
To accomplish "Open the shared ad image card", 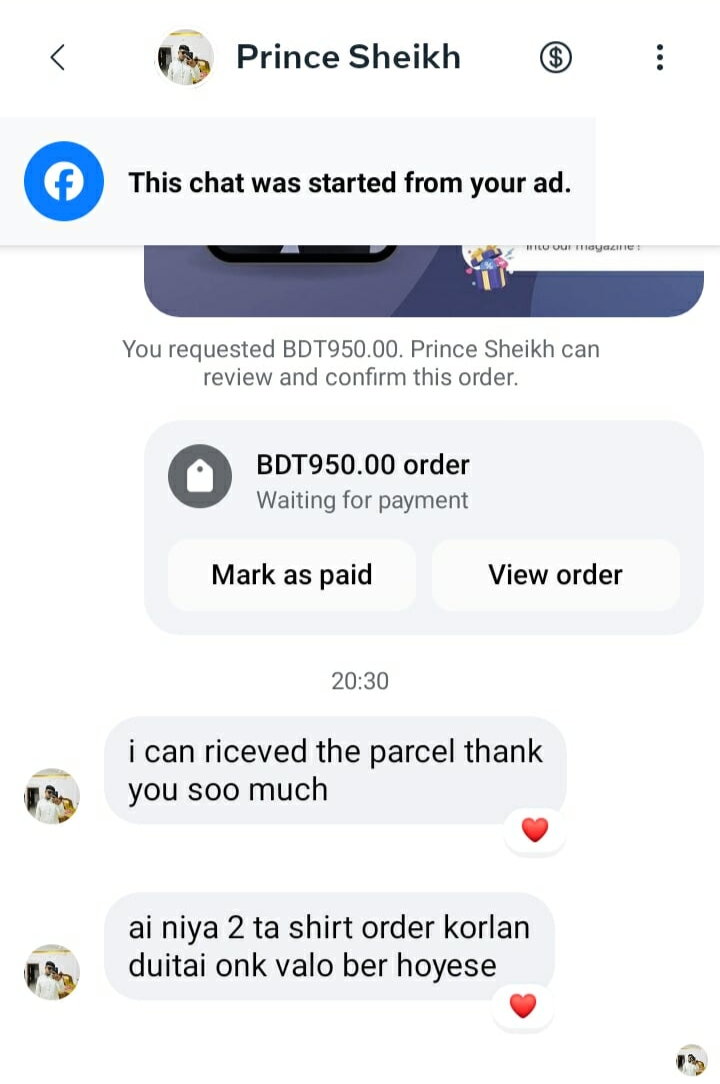I will 423,282.
